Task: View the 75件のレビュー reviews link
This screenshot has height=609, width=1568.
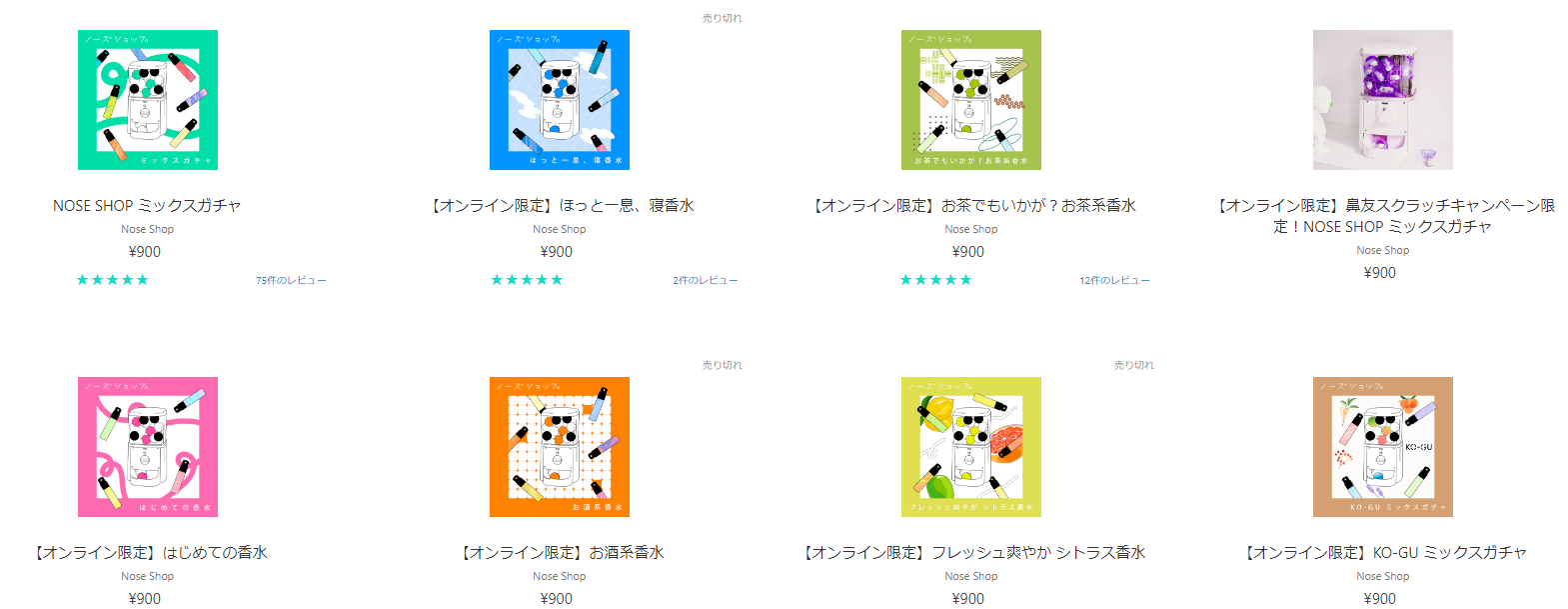Action: coord(291,281)
